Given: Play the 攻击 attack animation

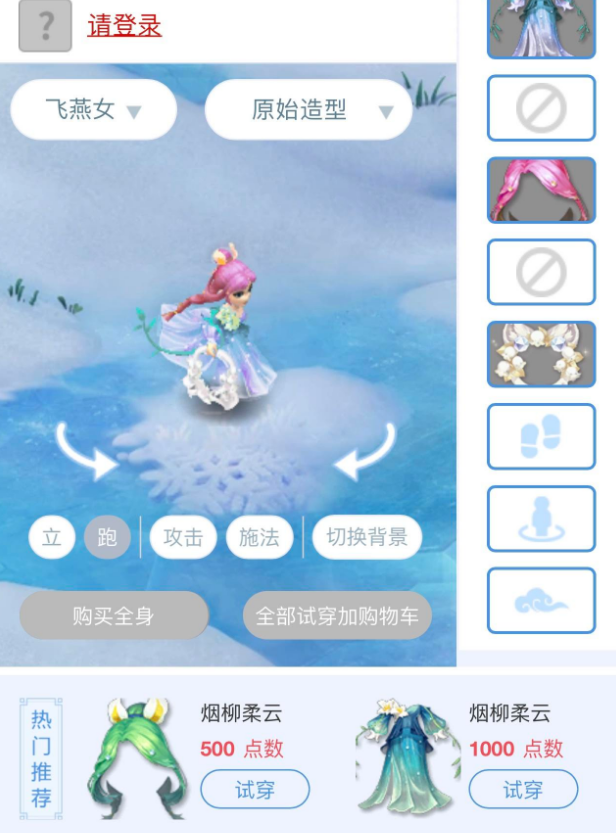Looking at the screenshot, I should pos(183,538).
